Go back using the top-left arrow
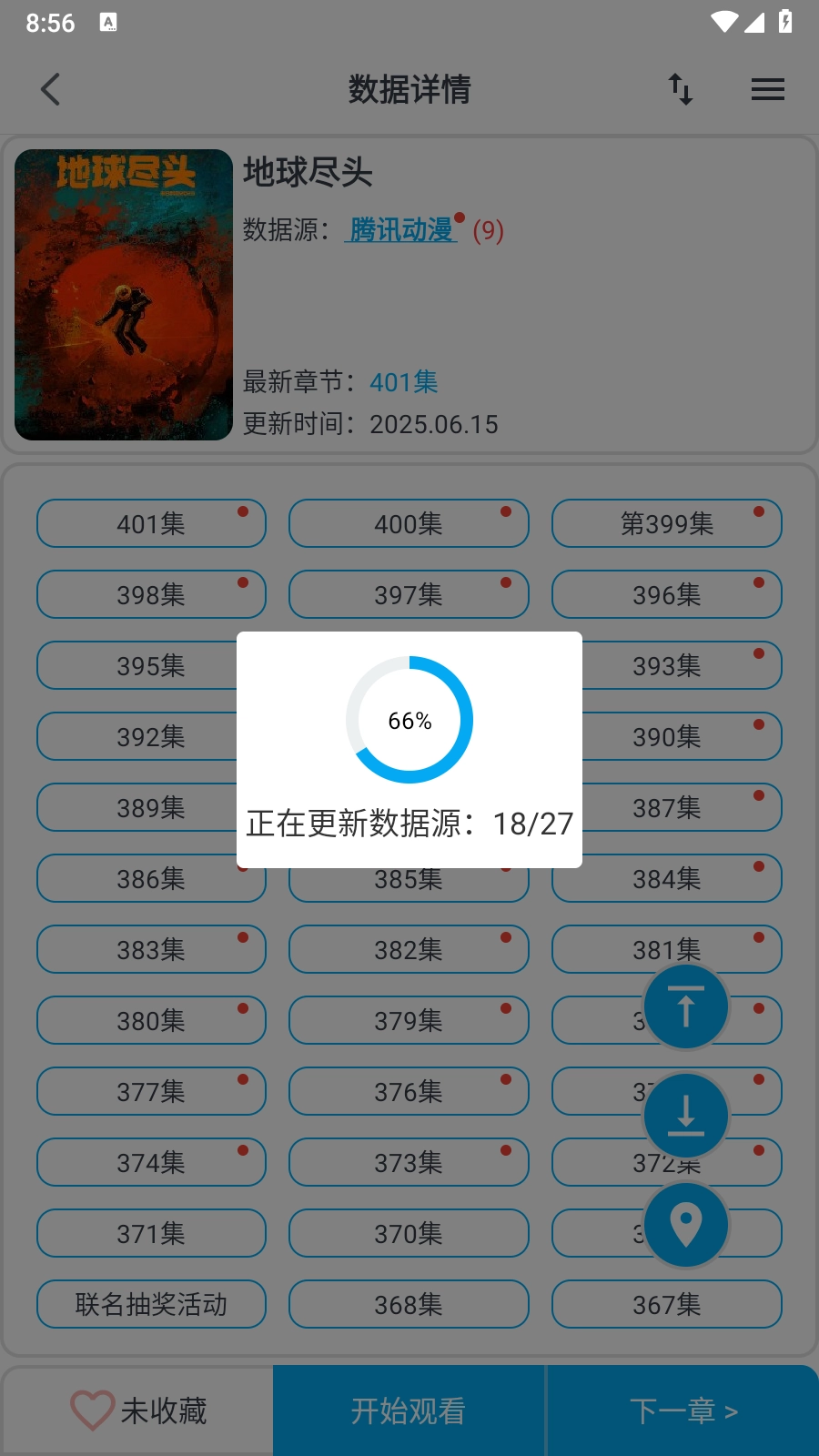 point(51,89)
